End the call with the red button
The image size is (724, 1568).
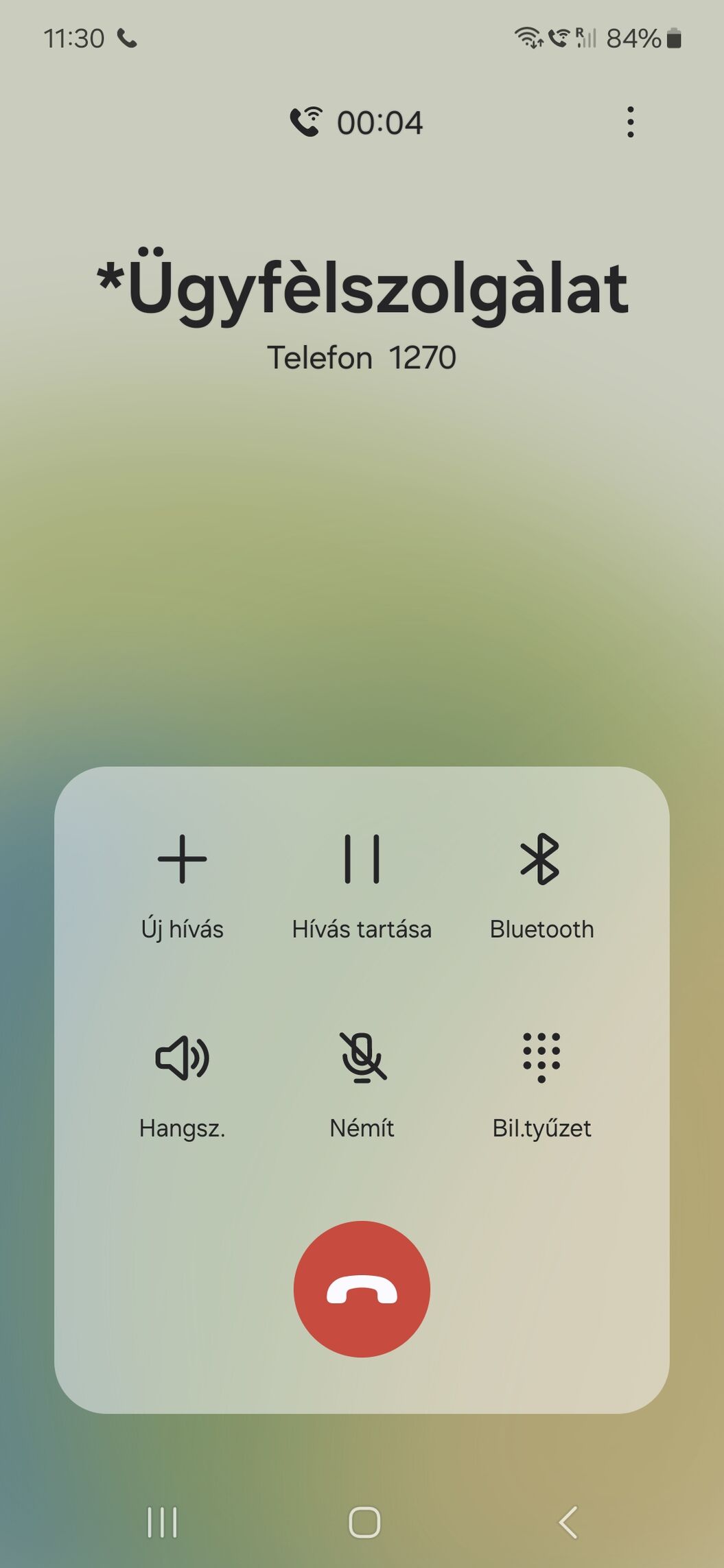pyautogui.click(x=362, y=1289)
